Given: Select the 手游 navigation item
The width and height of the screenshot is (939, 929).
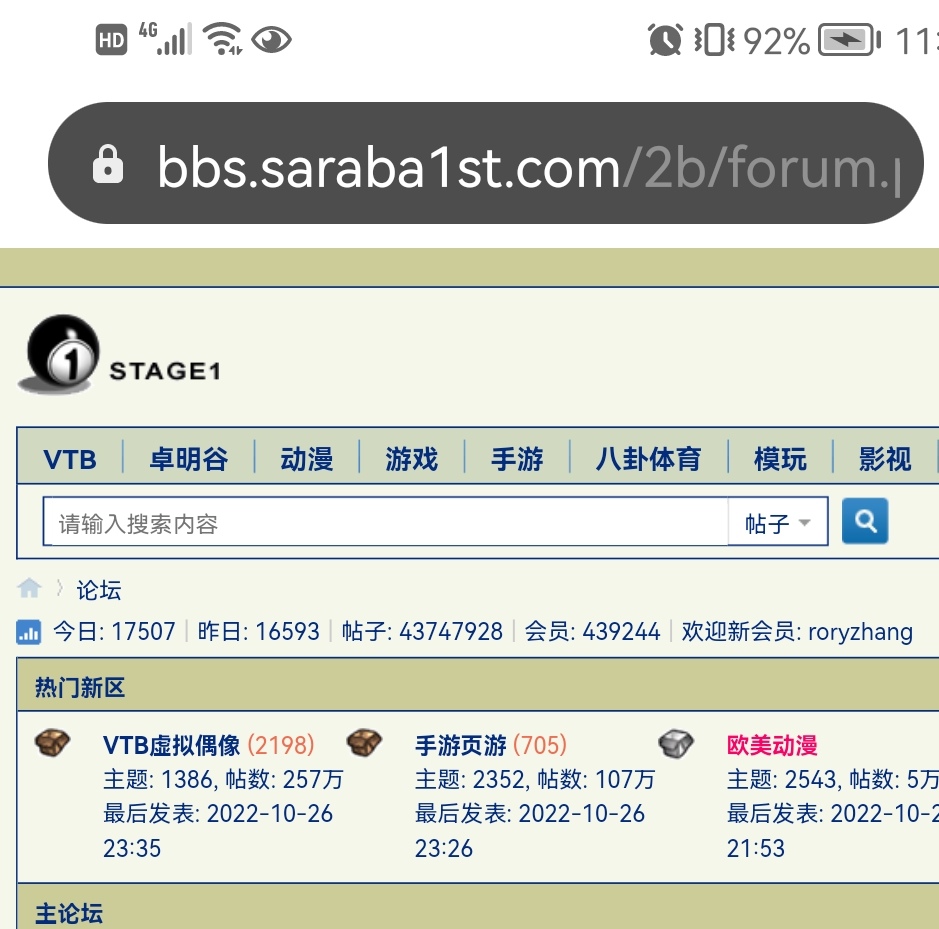Looking at the screenshot, I should click(x=517, y=459).
